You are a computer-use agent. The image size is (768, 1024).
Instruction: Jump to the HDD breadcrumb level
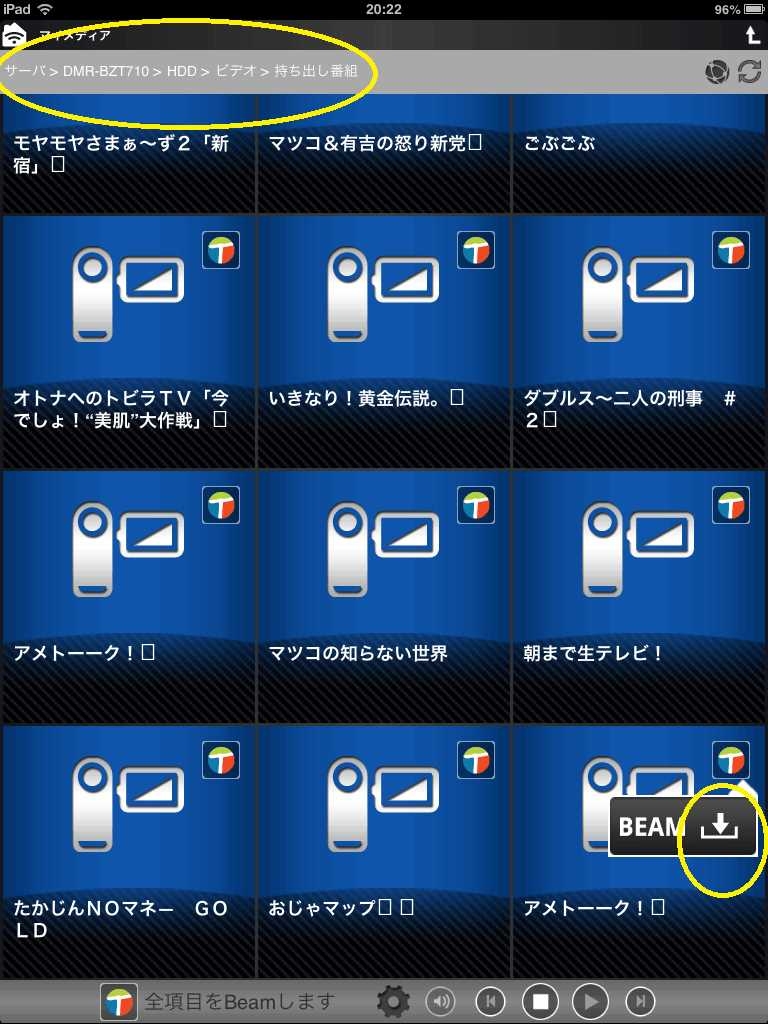[182, 72]
